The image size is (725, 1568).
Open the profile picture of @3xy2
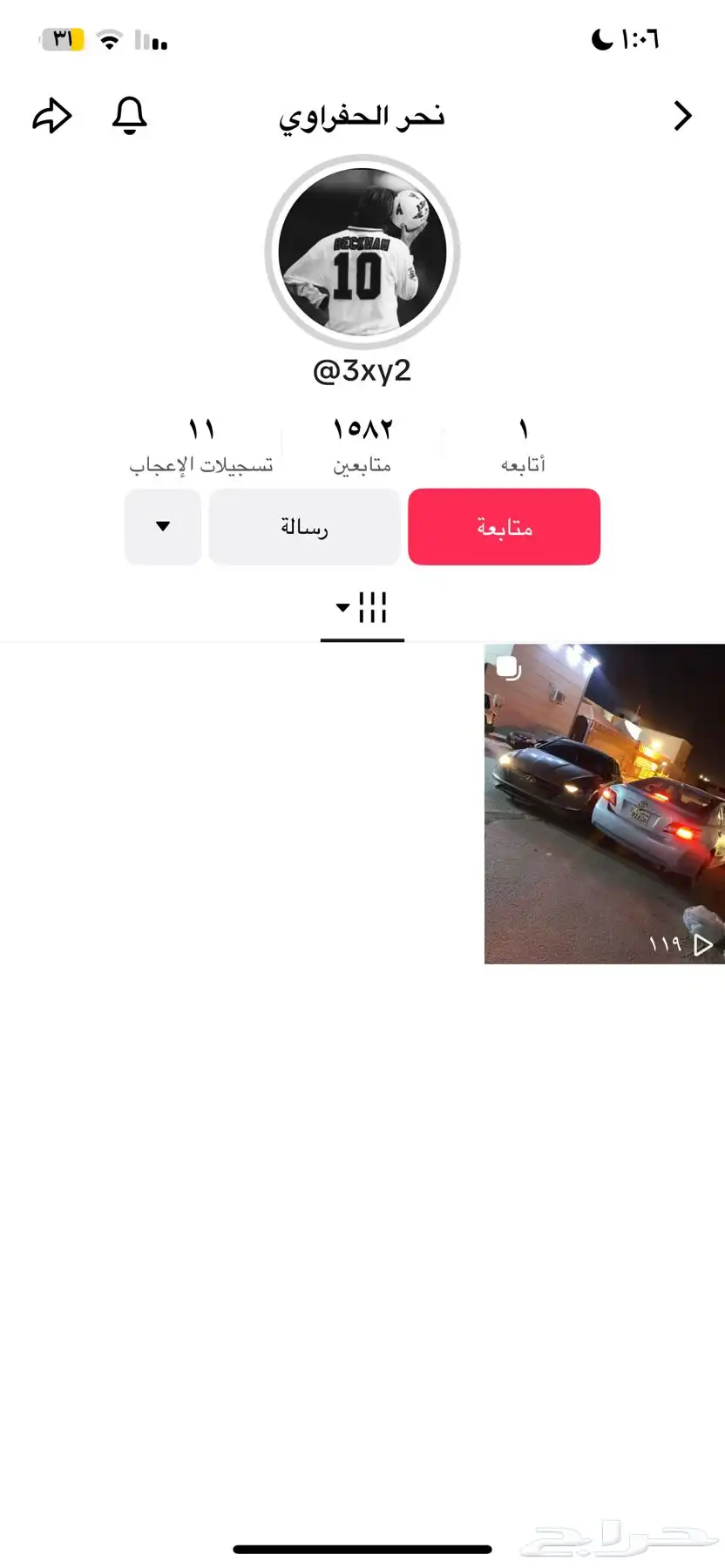pos(362,252)
